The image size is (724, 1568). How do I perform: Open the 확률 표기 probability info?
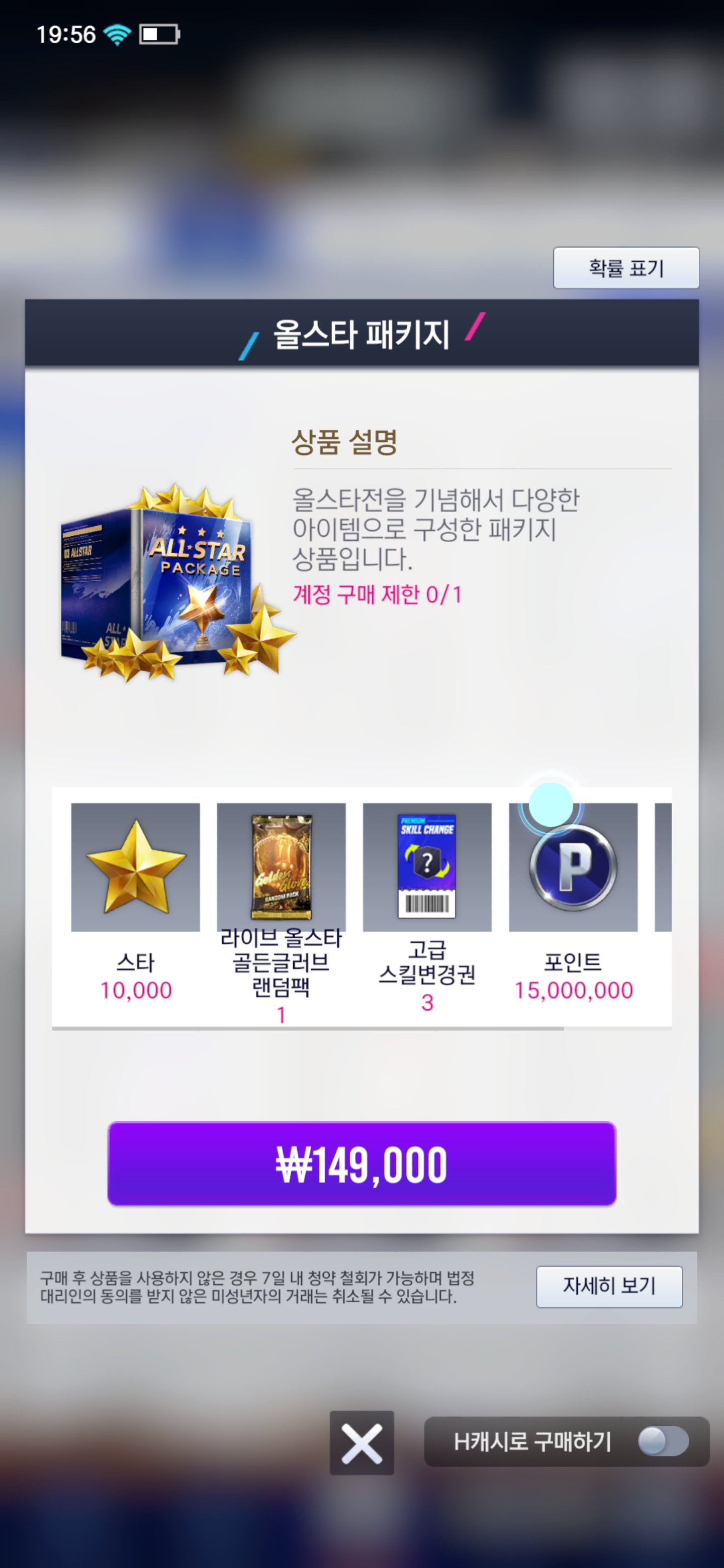[x=625, y=268]
